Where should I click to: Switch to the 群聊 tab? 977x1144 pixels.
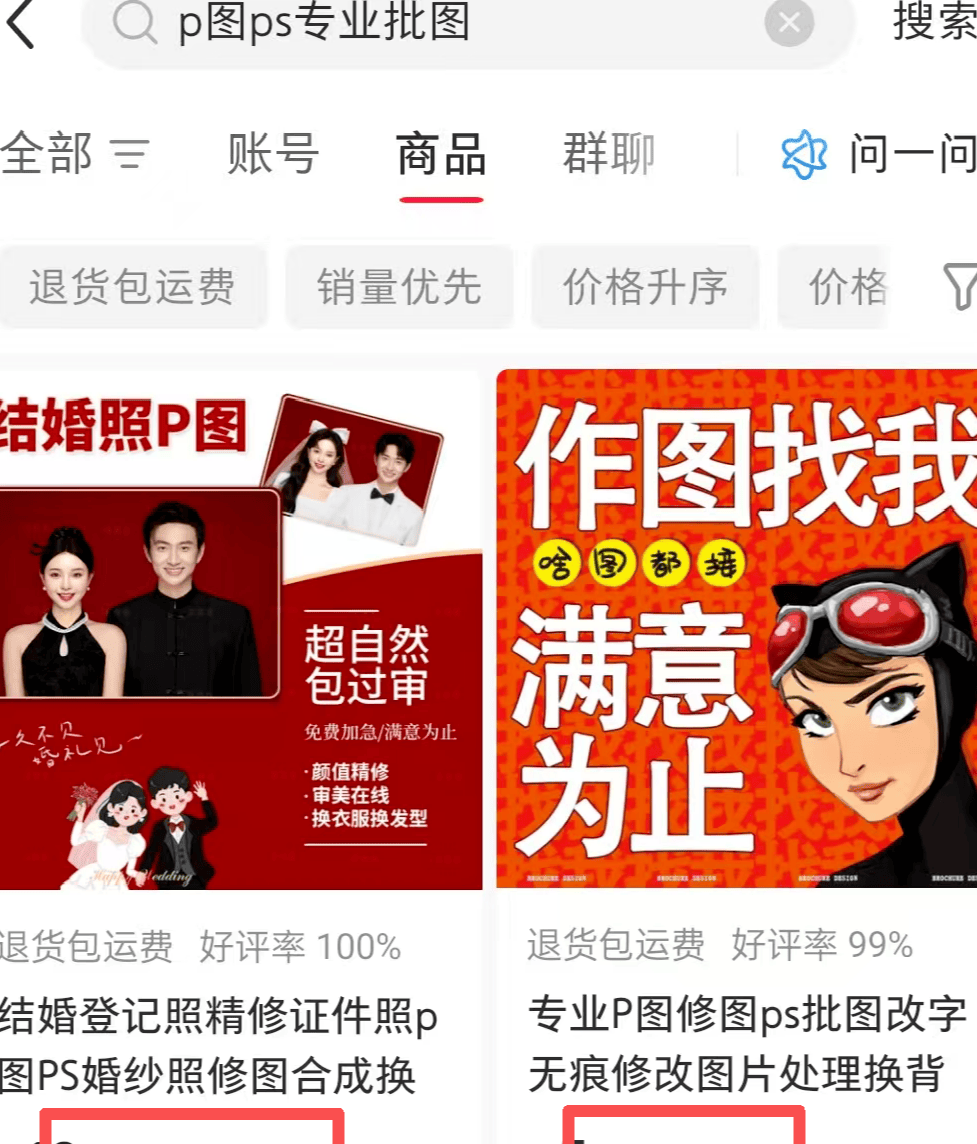tap(608, 155)
